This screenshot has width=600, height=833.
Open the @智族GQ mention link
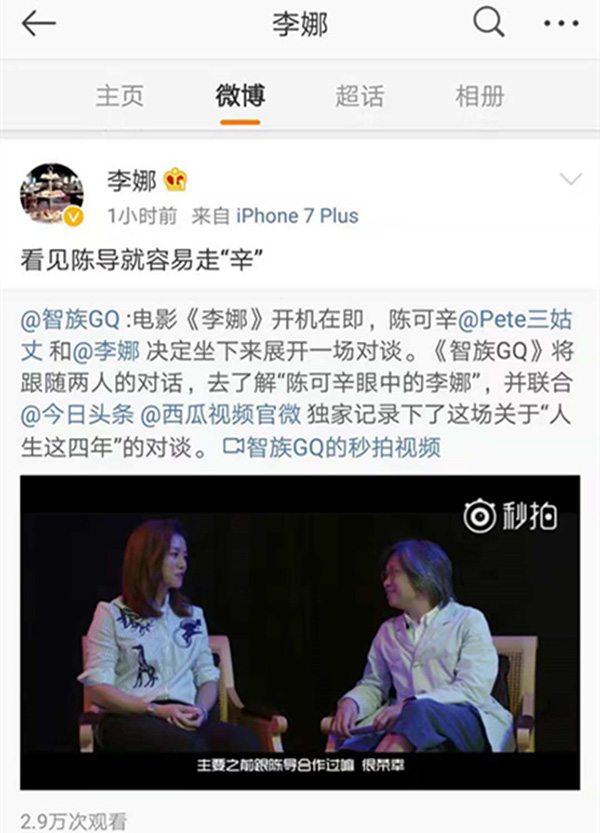click(68, 322)
